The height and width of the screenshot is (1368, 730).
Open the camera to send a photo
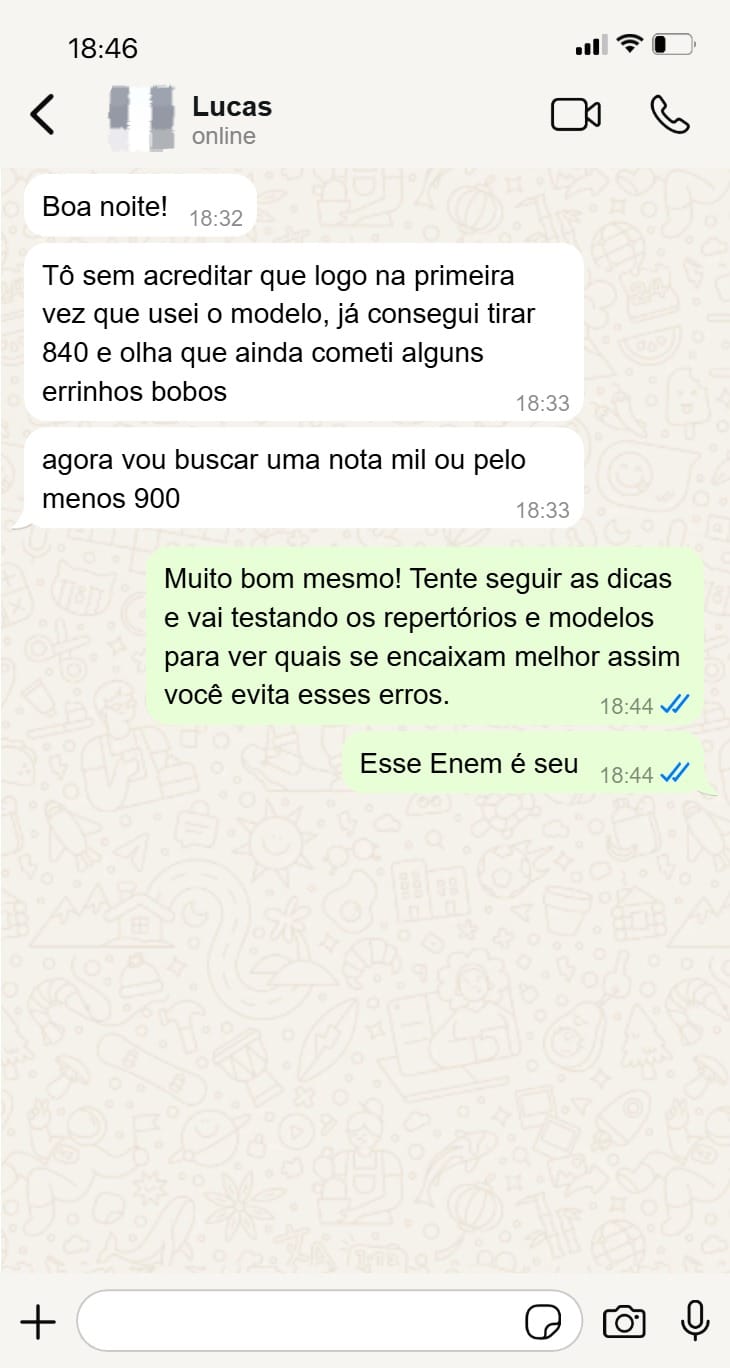coord(624,1320)
